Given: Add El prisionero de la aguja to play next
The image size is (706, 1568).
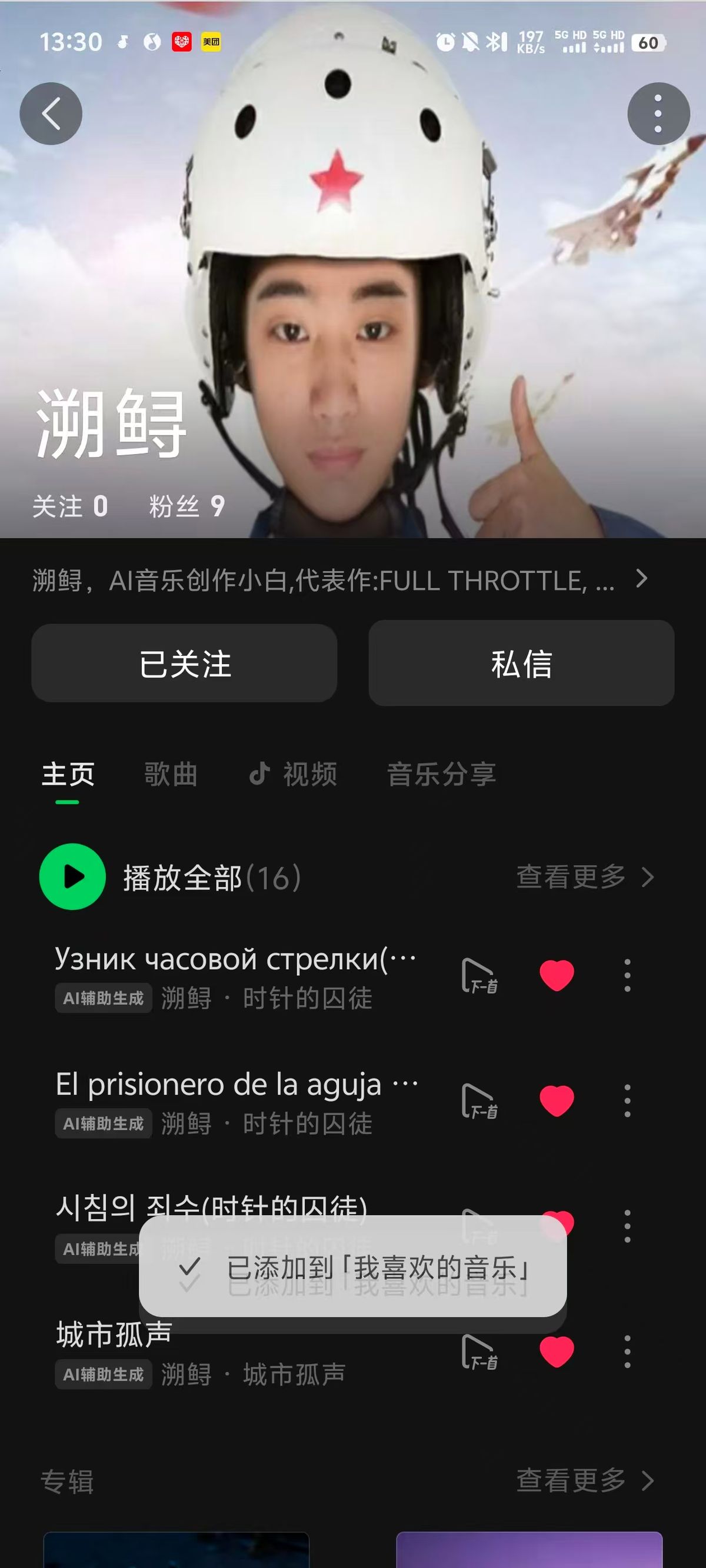Looking at the screenshot, I should 479,1101.
